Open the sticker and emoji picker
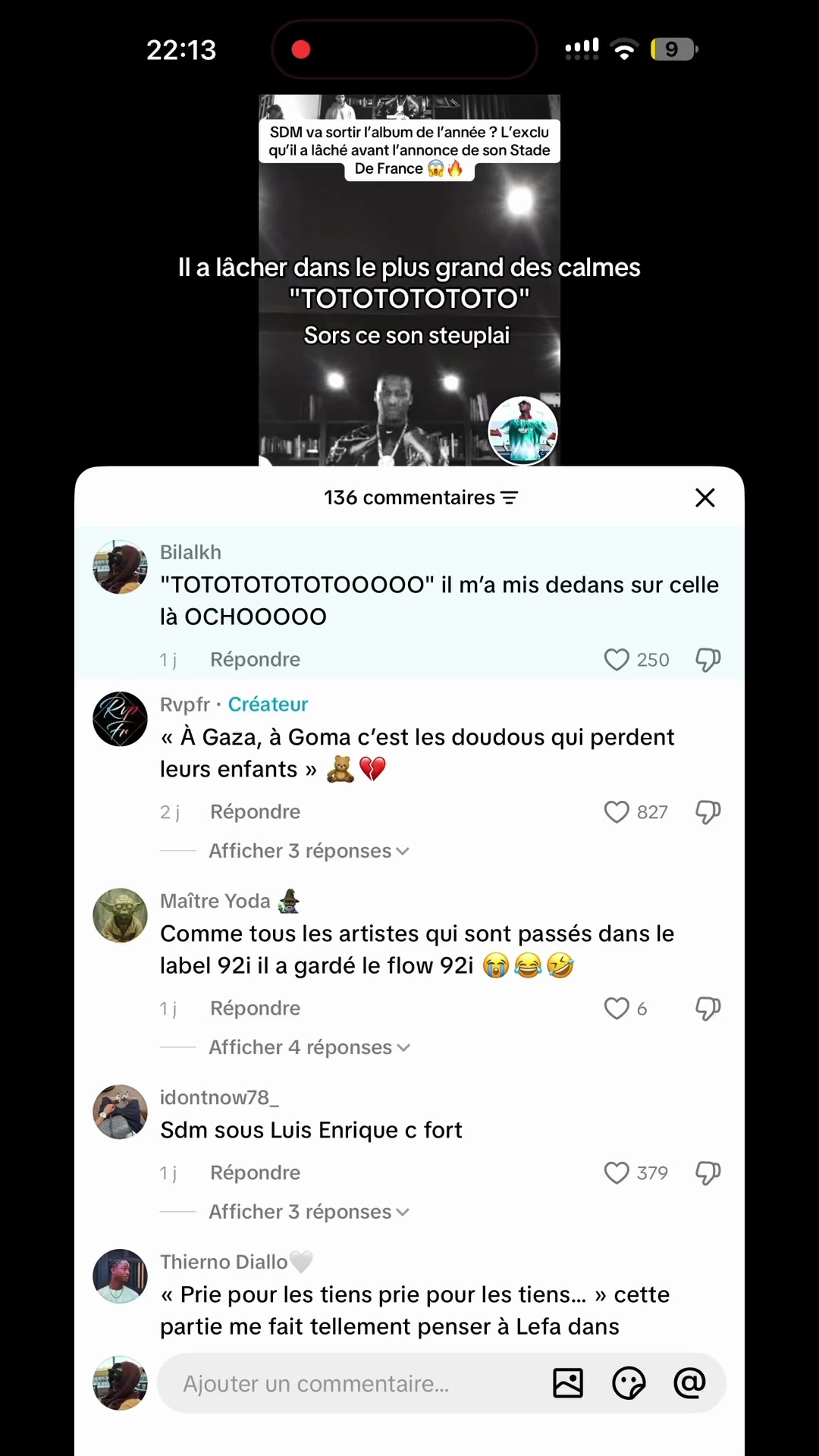This screenshot has width=819, height=1456. 629,1383
